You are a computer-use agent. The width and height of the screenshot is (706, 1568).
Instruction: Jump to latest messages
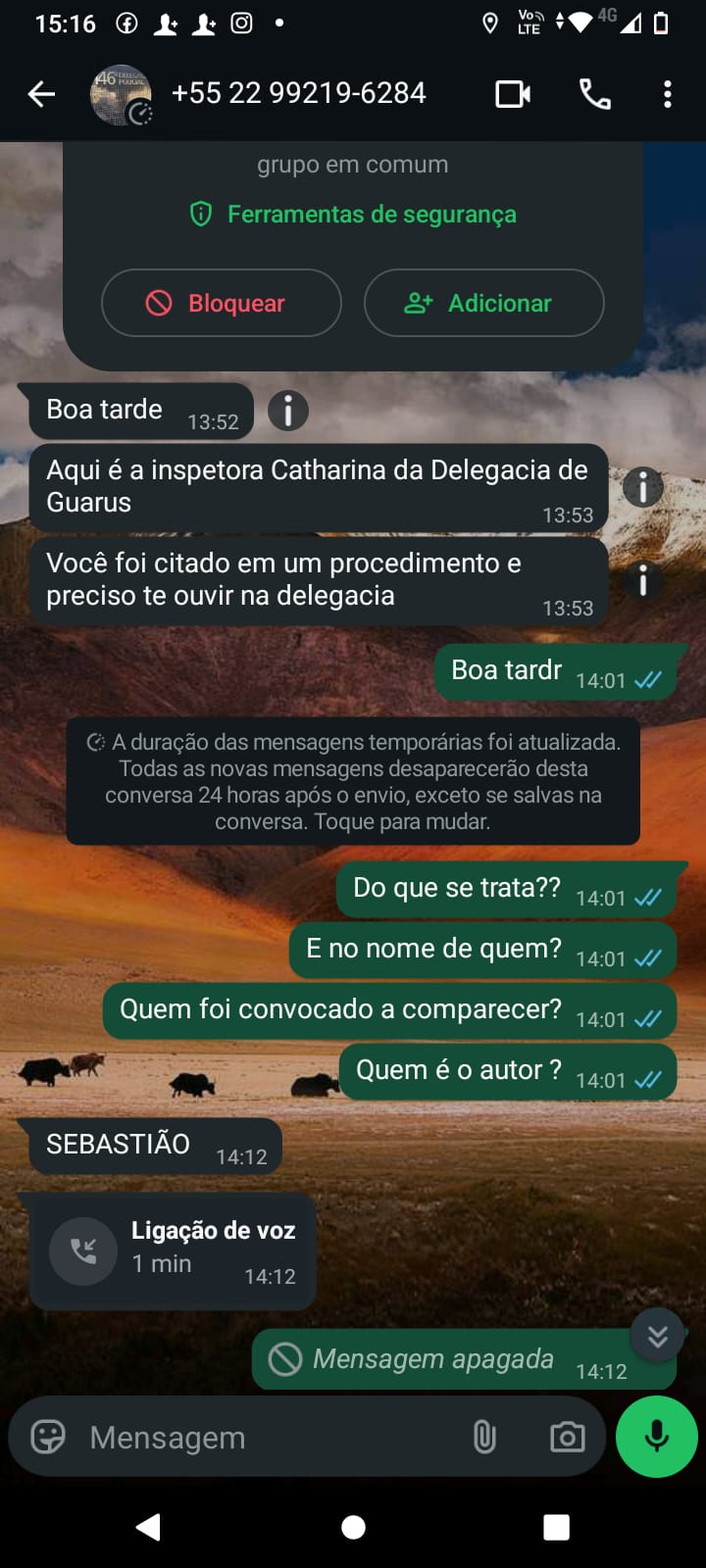coord(657,1335)
